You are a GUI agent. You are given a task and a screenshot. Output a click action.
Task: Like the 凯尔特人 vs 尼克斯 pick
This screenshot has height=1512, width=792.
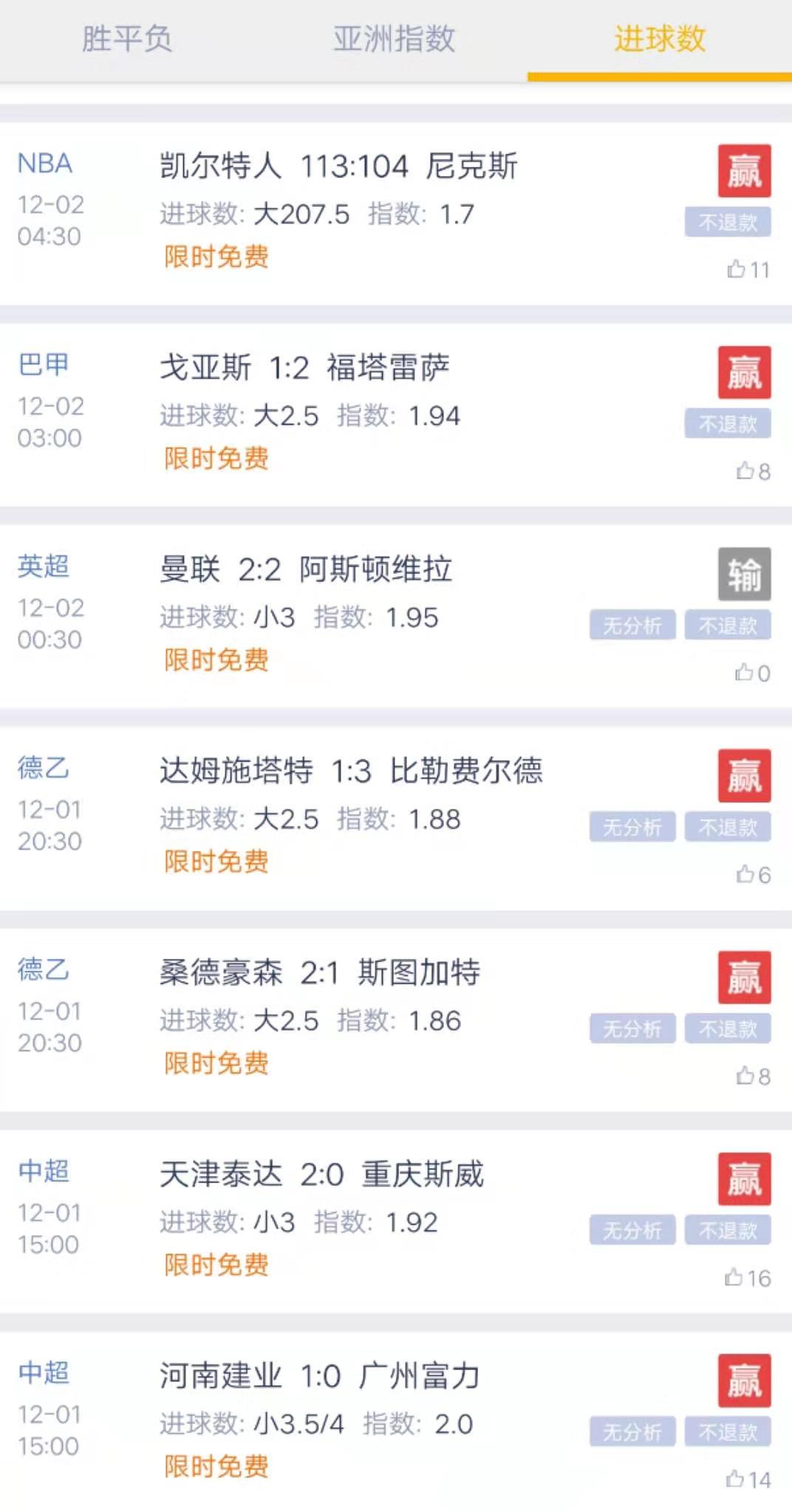pyautogui.click(x=737, y=269)
